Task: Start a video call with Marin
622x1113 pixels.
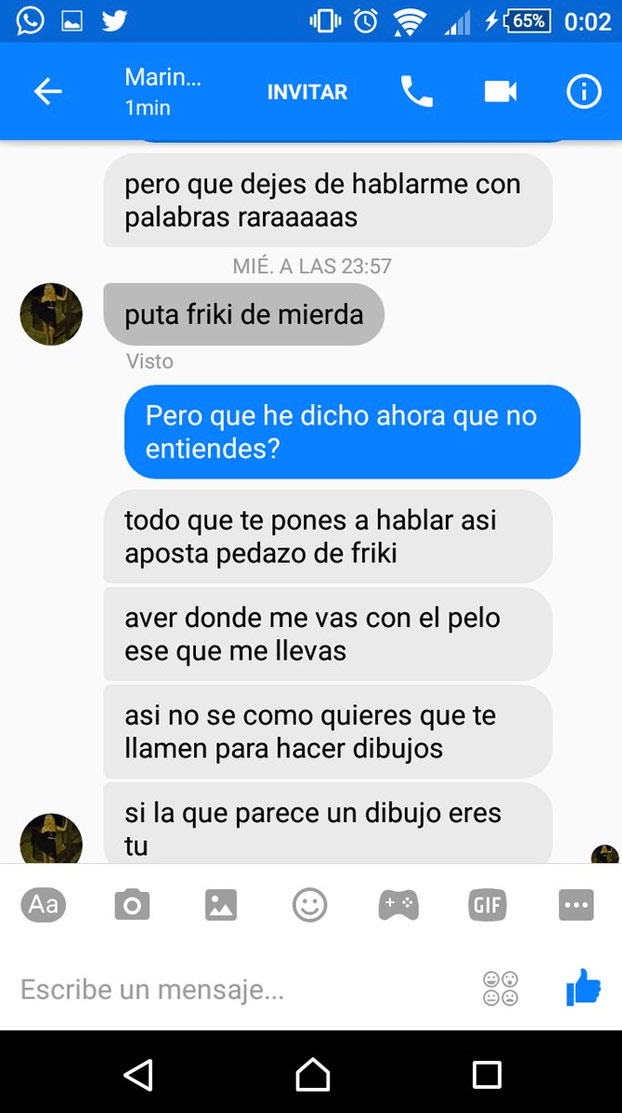Action: 500,92
